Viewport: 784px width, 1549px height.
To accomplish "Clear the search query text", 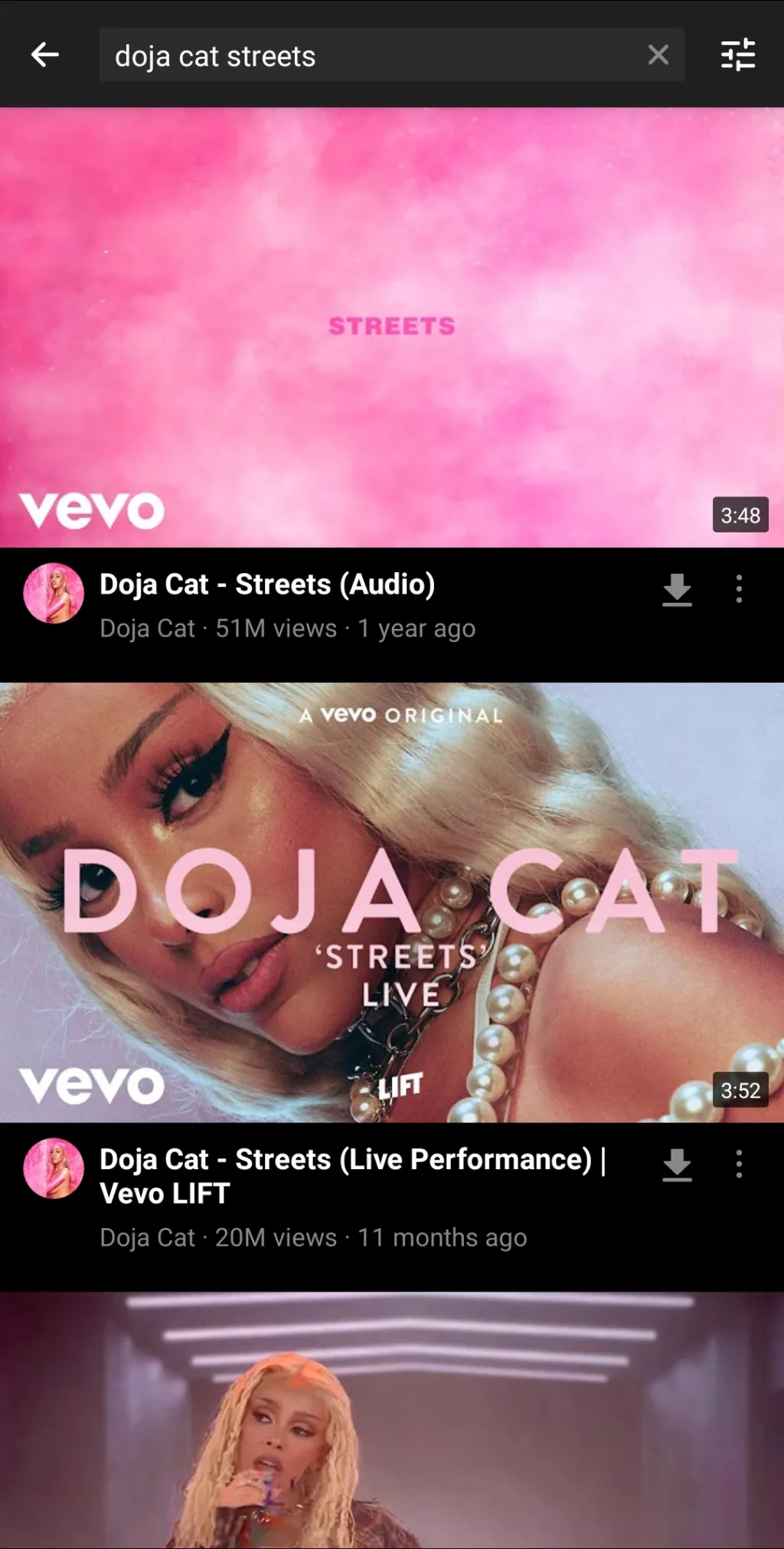I will pos(658,55).
